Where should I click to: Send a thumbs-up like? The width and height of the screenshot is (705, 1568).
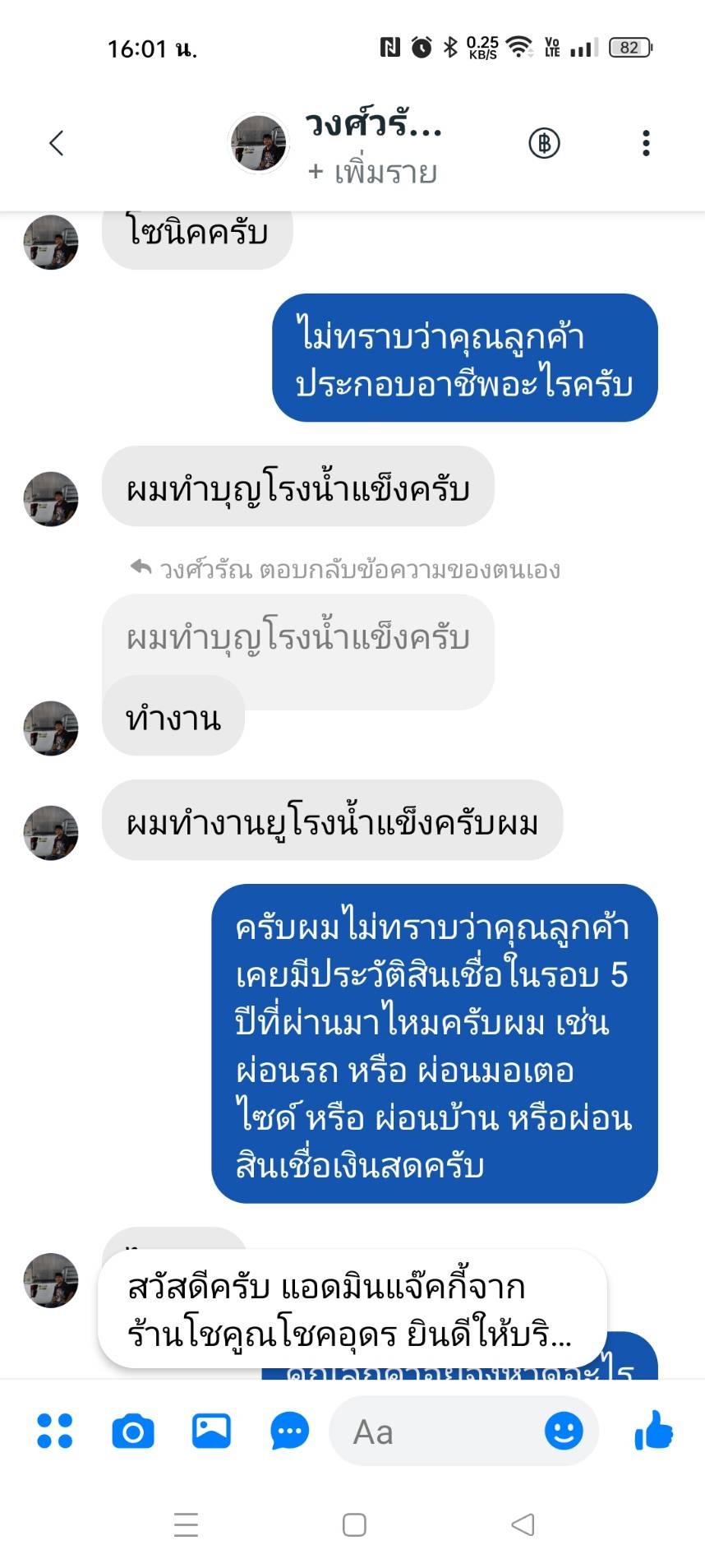click(654, 1430)
